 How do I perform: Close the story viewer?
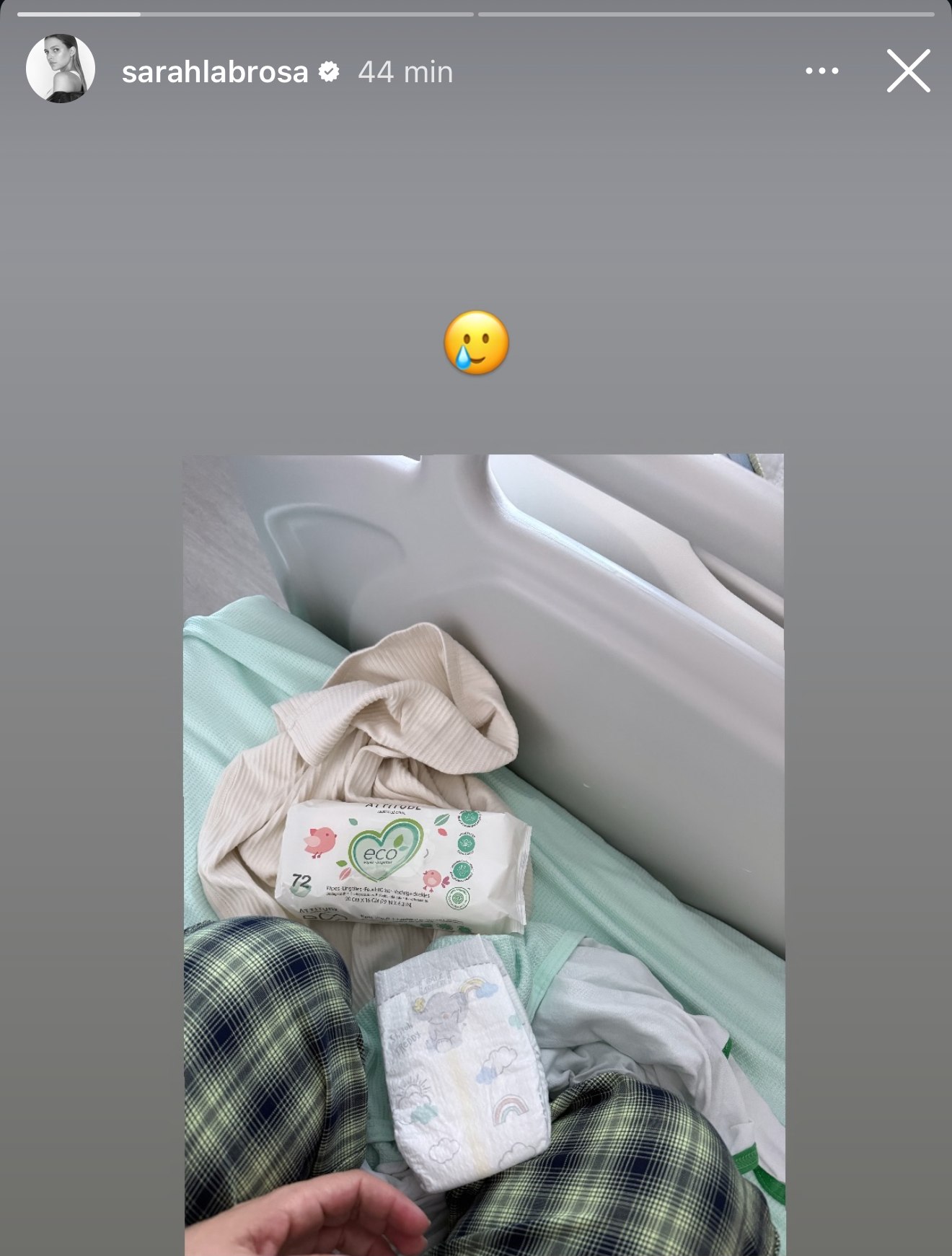pyautogui.click(x=908, y=71)
